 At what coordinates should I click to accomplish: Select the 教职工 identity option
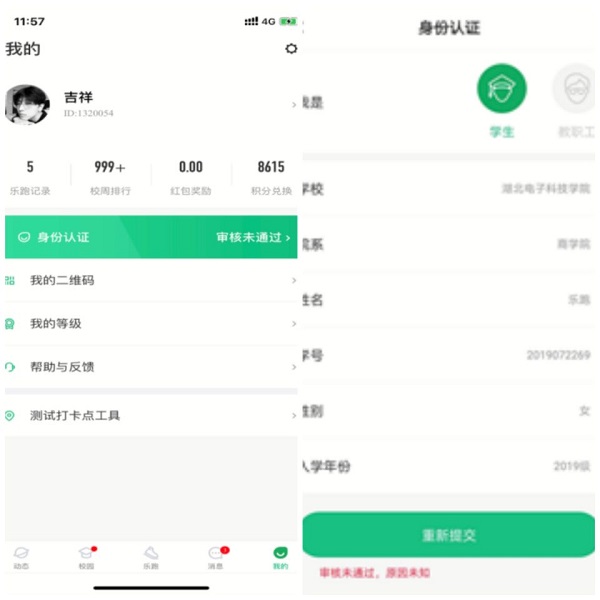coord(574,101)
